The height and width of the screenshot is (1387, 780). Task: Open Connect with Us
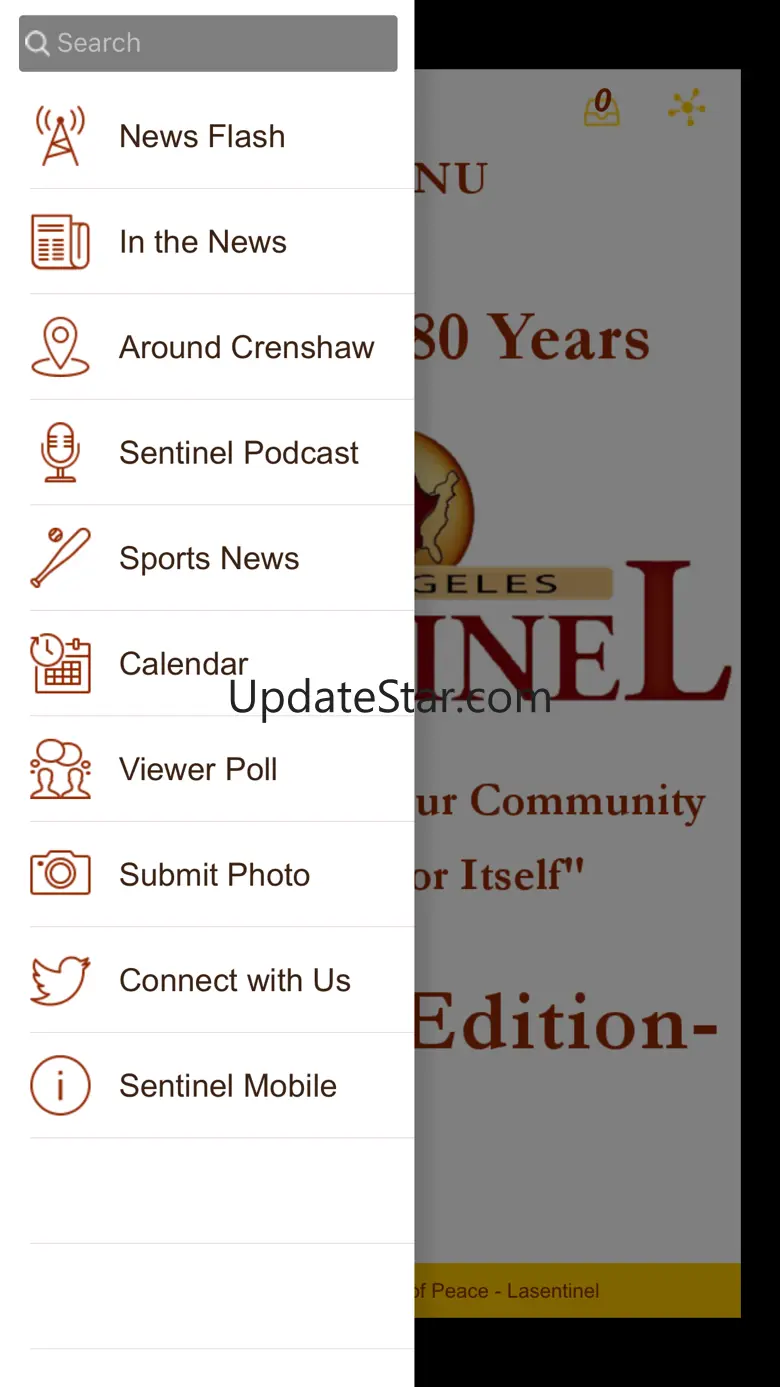click(207, 980)
